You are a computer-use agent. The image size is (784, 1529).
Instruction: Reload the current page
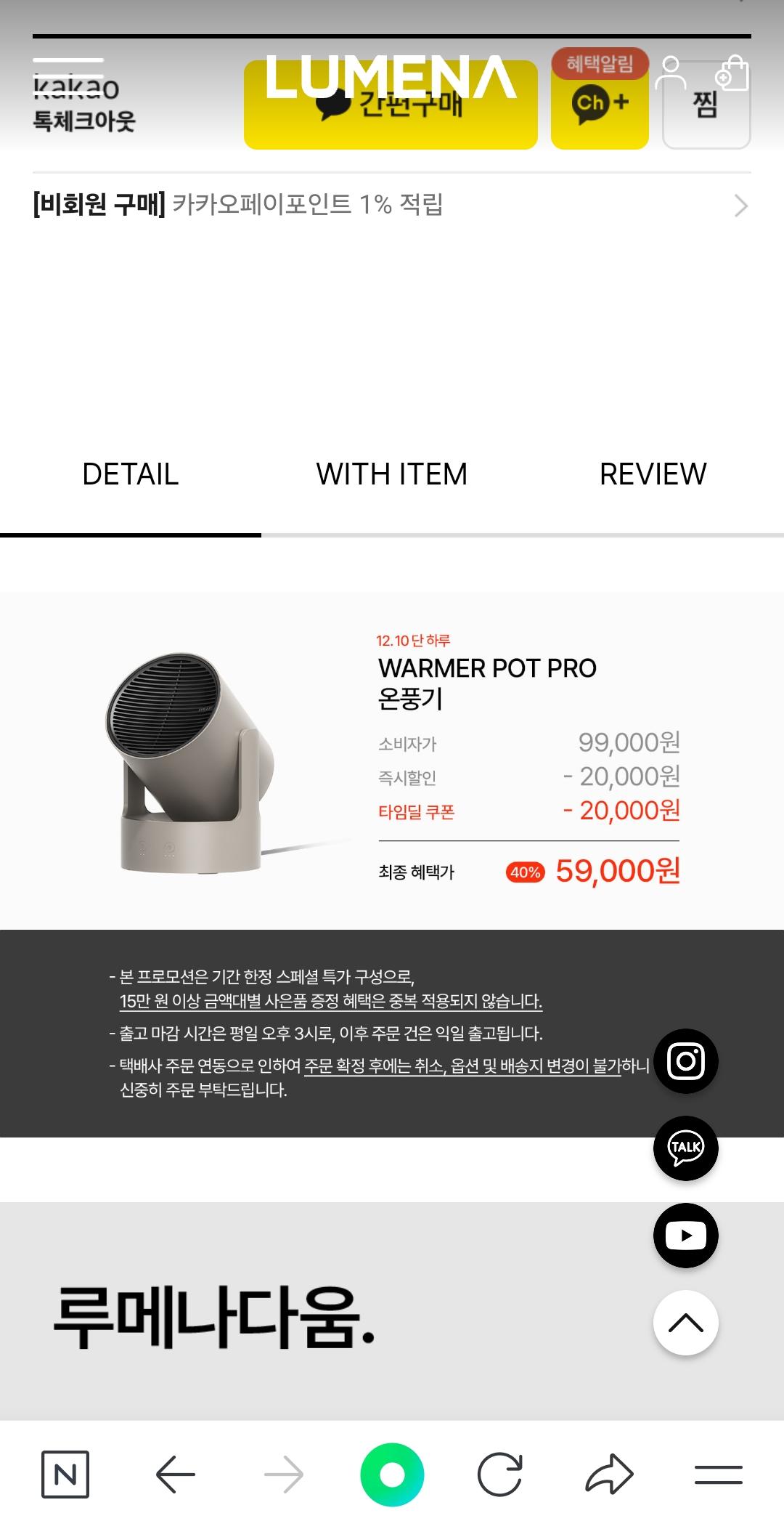[500, 1475]
